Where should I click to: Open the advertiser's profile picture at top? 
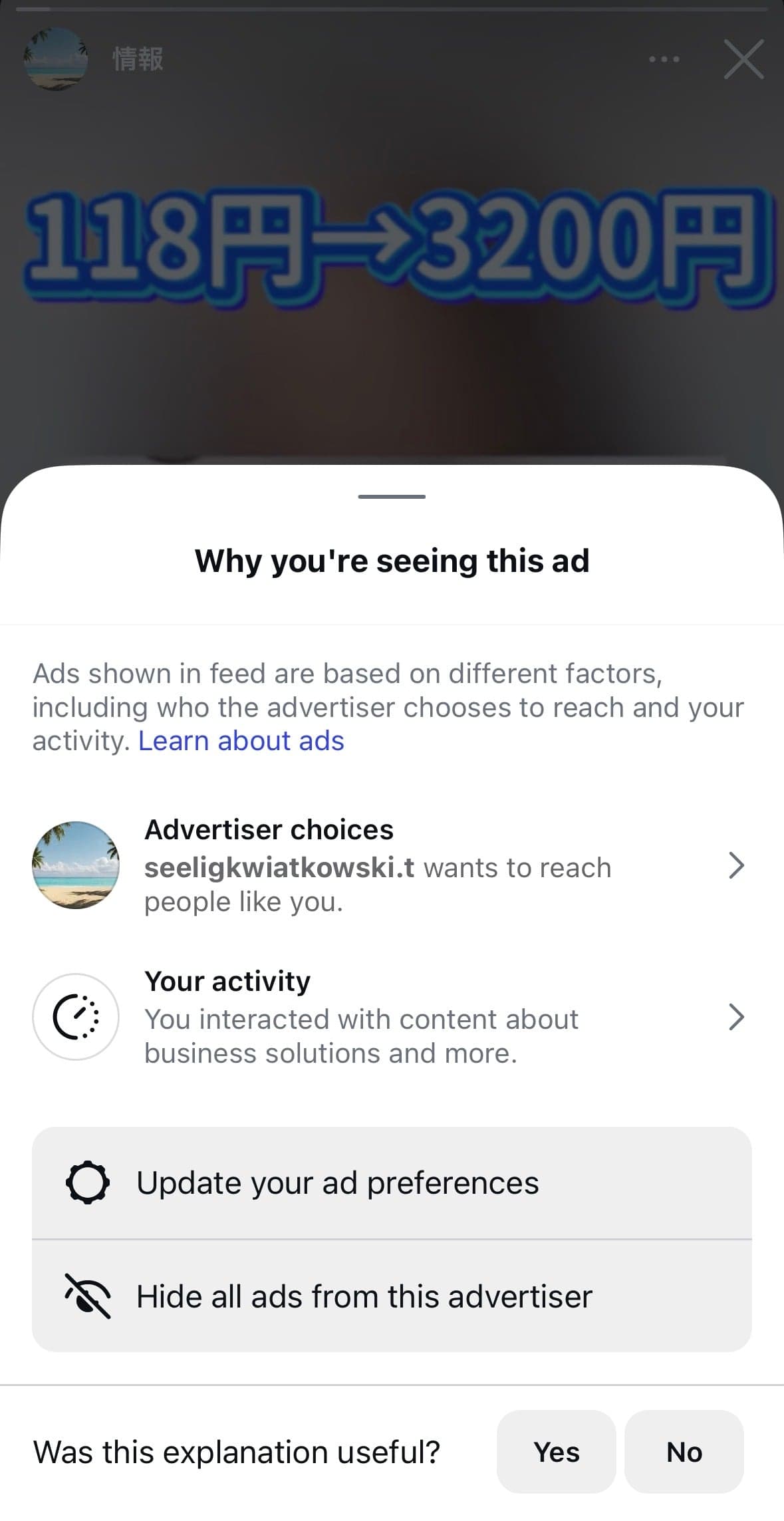56,59
